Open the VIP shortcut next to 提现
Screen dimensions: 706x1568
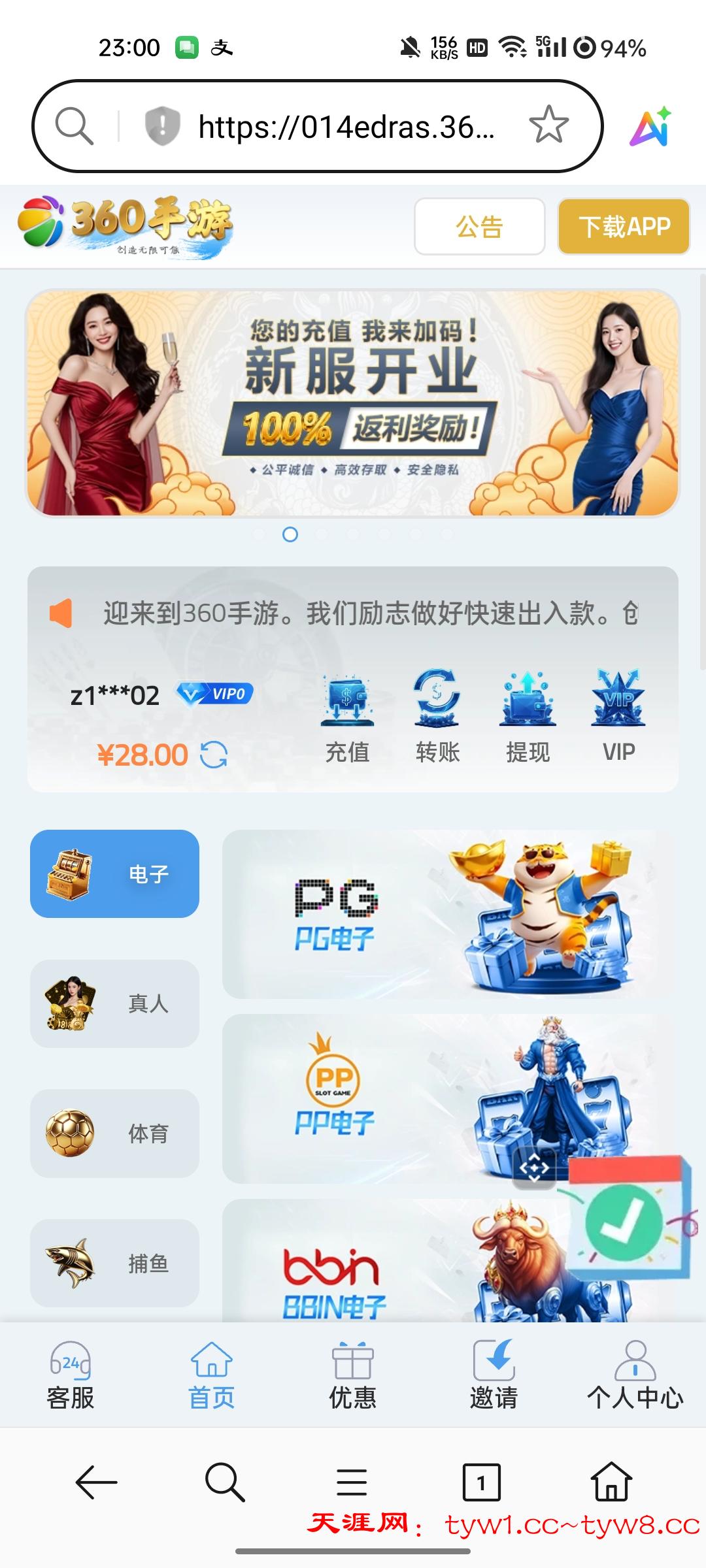pyautogui.click(x=618, y=717)
